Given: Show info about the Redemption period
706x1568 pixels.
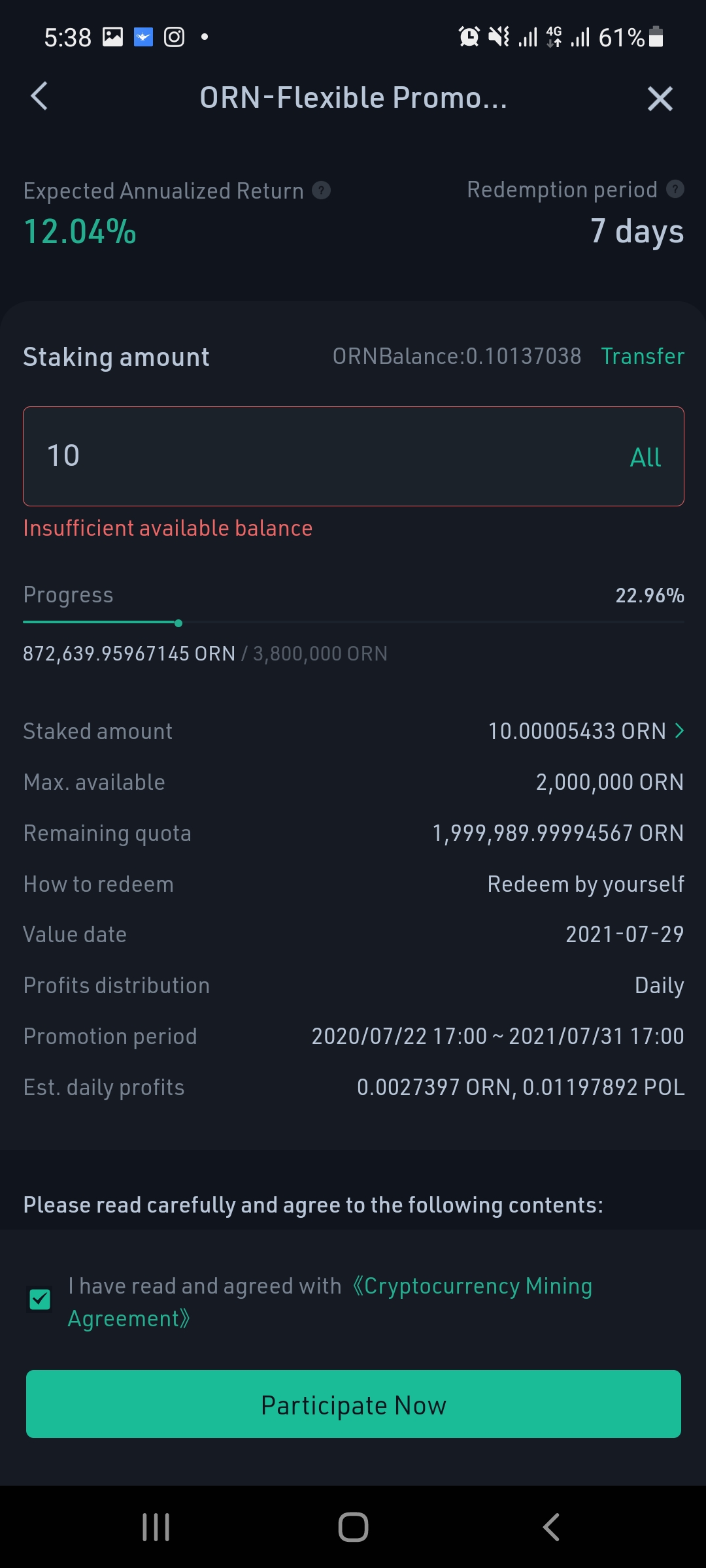Looking at the screenshot, I should coord(675,189).
